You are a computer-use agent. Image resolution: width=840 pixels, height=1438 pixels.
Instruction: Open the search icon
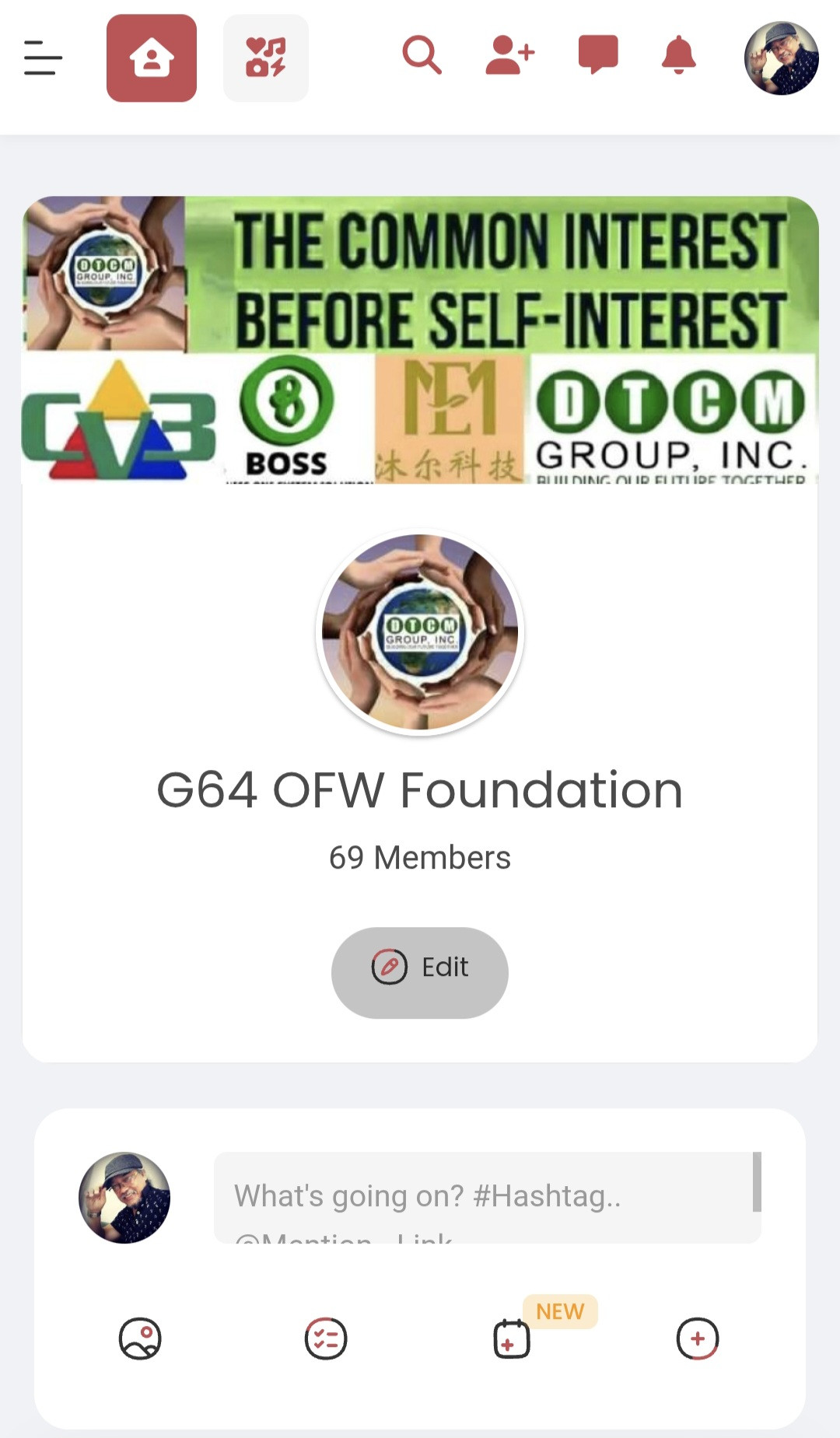point(422,54)
